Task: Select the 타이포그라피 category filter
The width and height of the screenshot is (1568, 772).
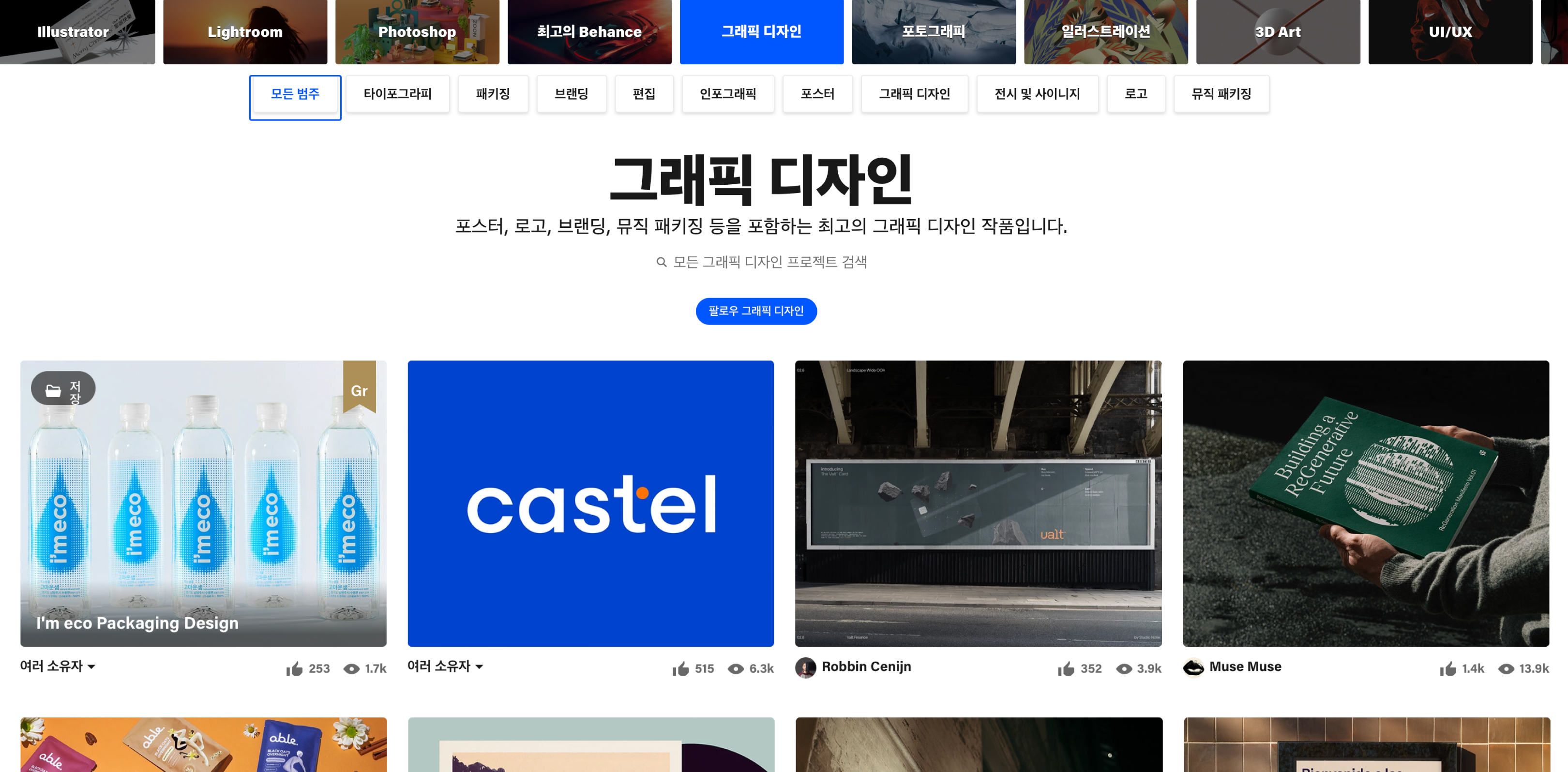Action: click(397, 94)
